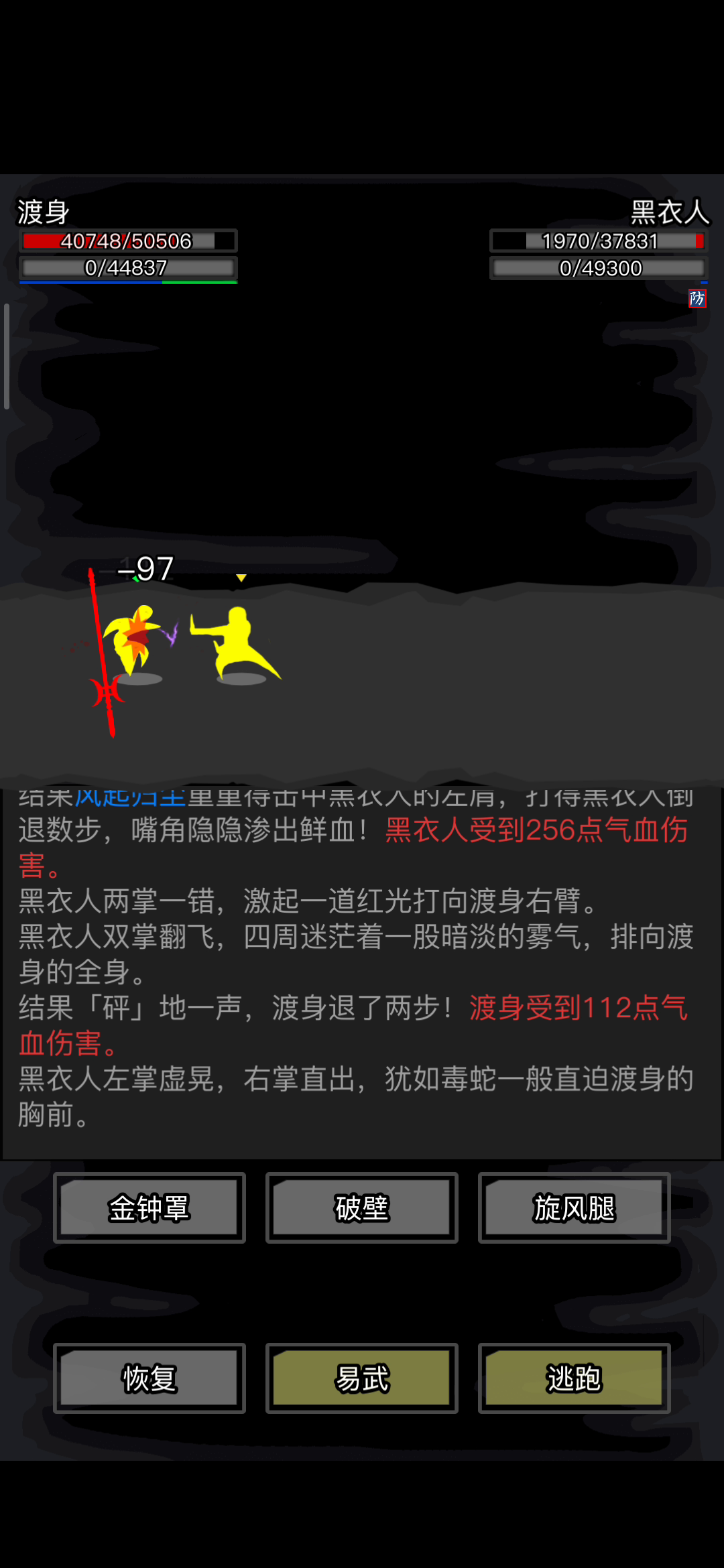This screenshot has height=1568, width=724.
Task: Open the 防 status icon under 黑衣人
Action: click(697, 298)
